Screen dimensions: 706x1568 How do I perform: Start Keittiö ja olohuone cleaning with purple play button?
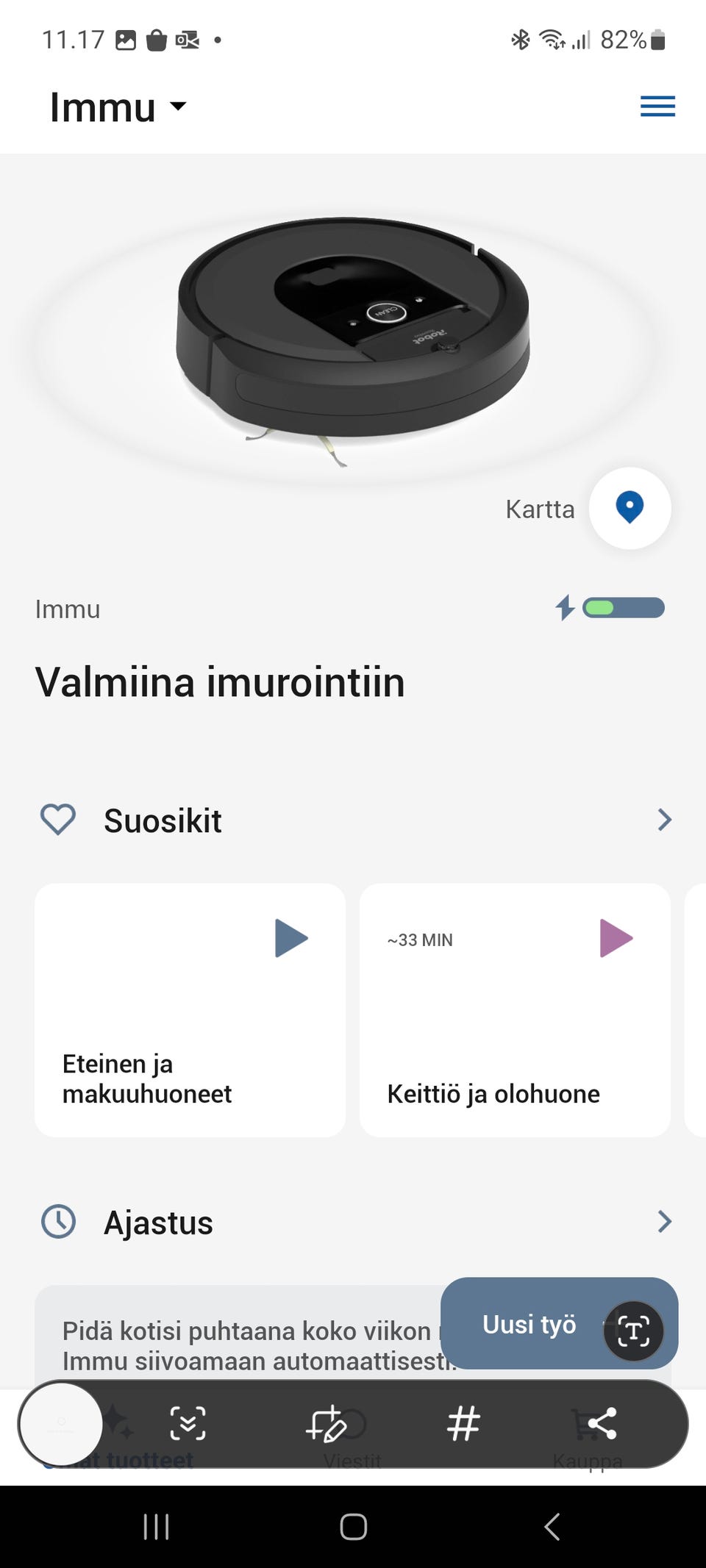616,938
